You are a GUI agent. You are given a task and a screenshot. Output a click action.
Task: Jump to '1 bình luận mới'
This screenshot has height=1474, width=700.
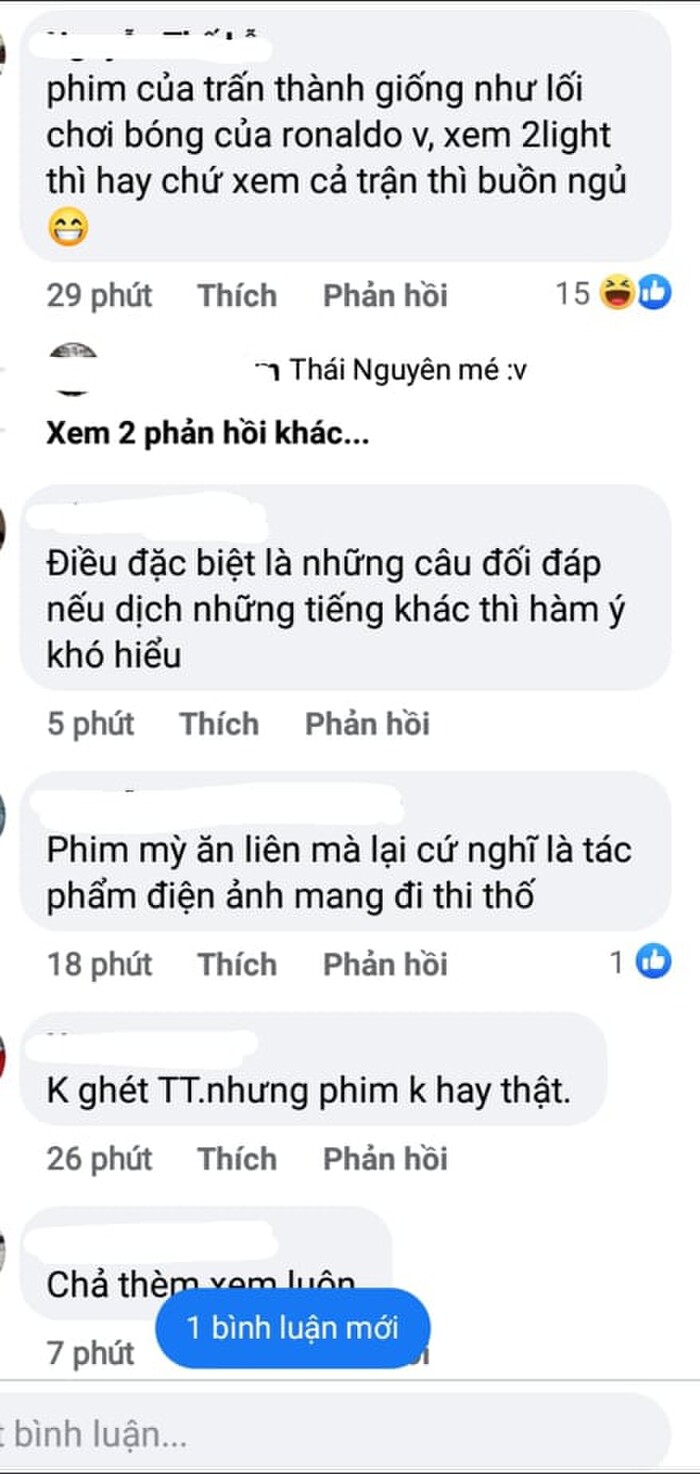[x=293, y=1328]
